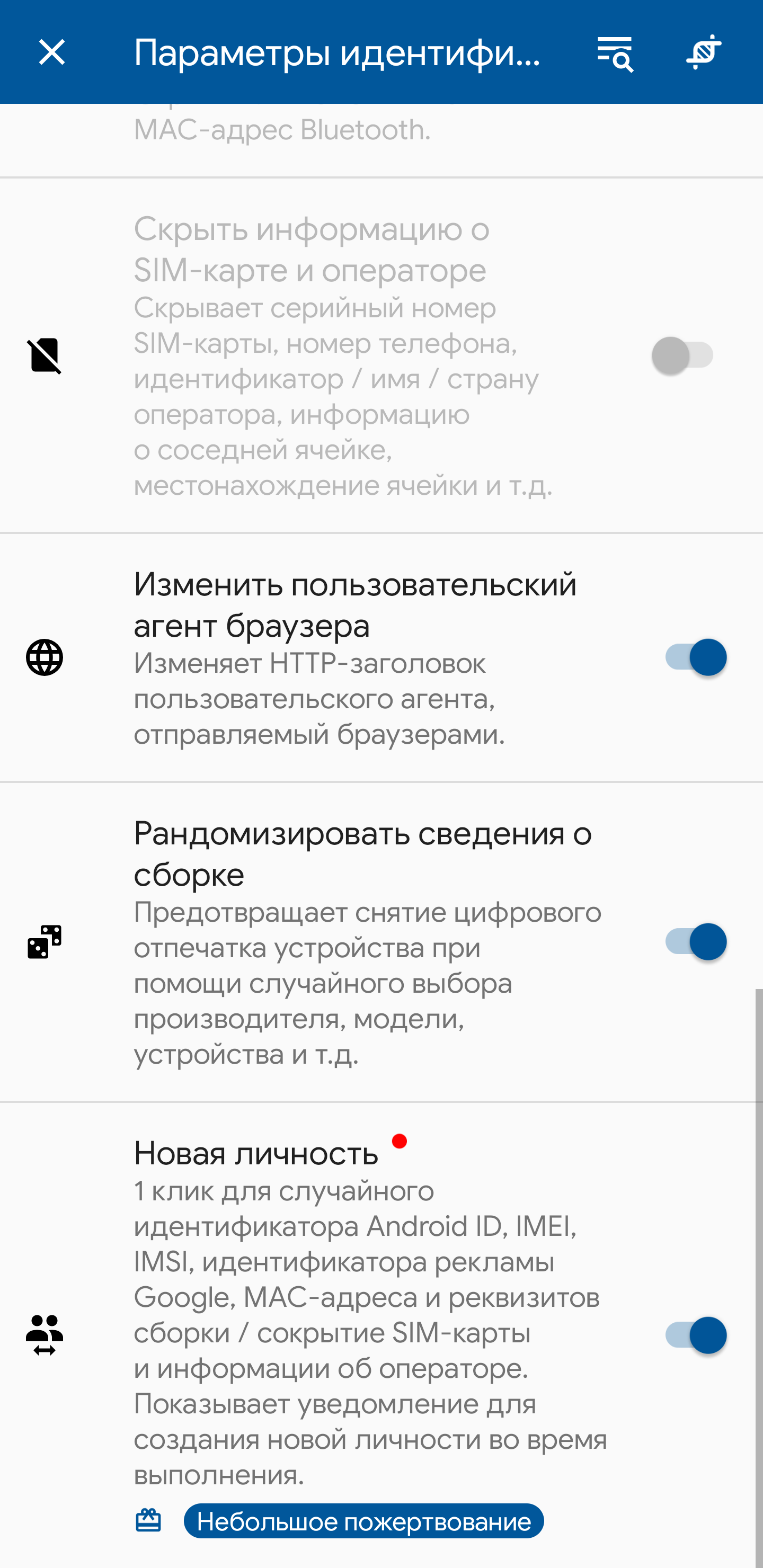Image resolution: width=763 pixels, height=1568 pixels.
Task: Tap the greyed SIM info hide switch
Action: click(682, 355)
